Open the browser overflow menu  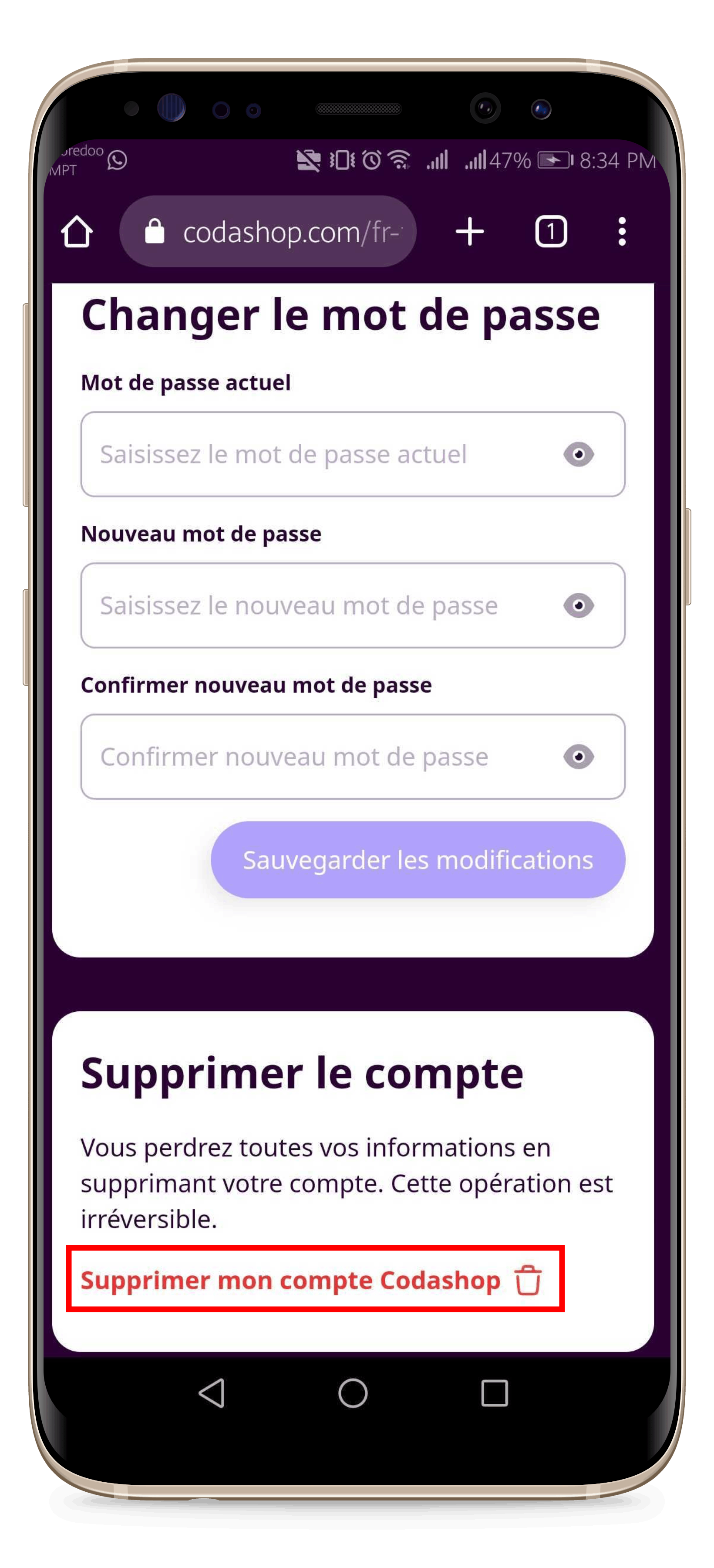point(622,231)
